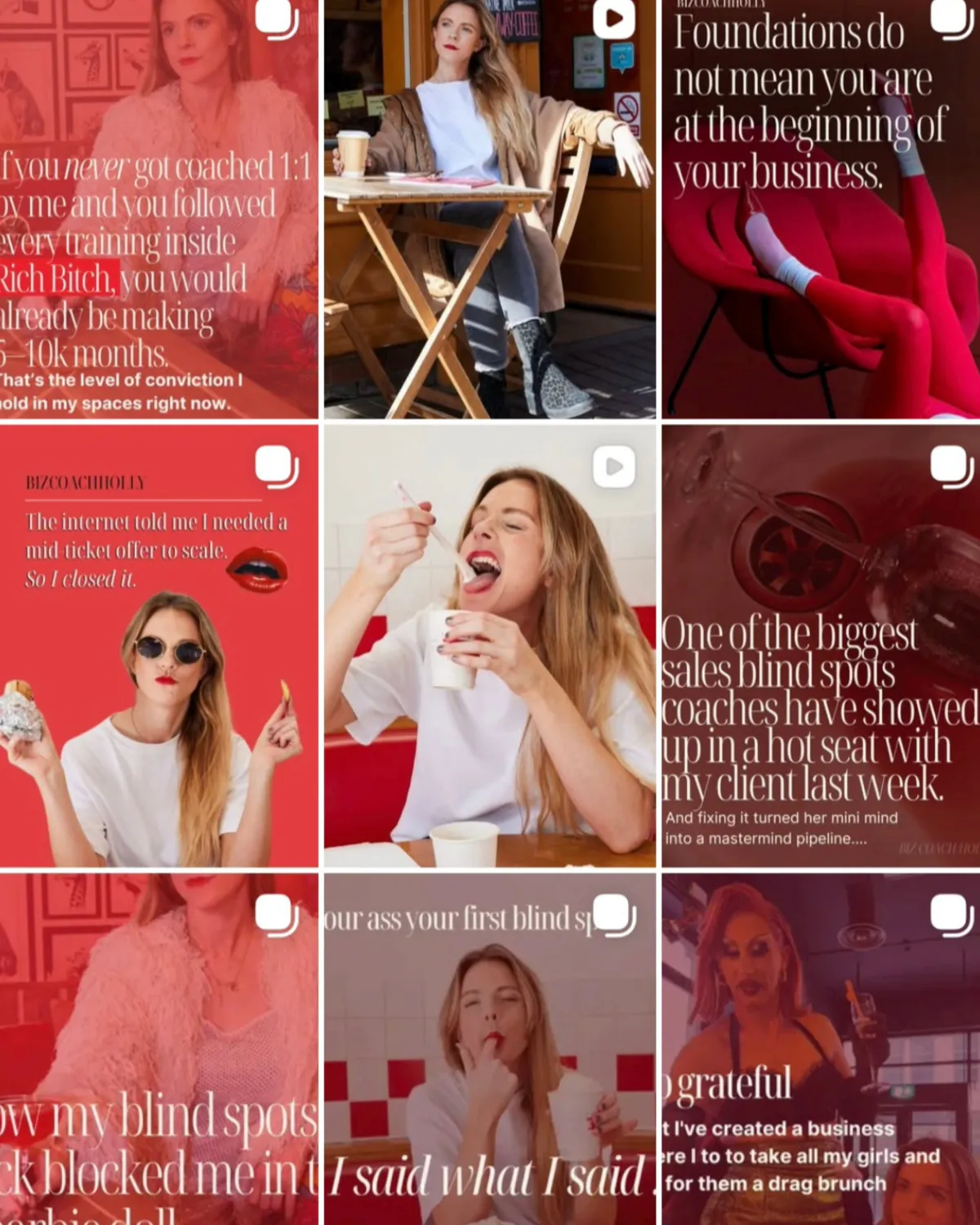Image resolution: width=980 pixels, height=1225 pixels.
Task: Open the post about never got coached 1:1
Action: click(159, 209)
